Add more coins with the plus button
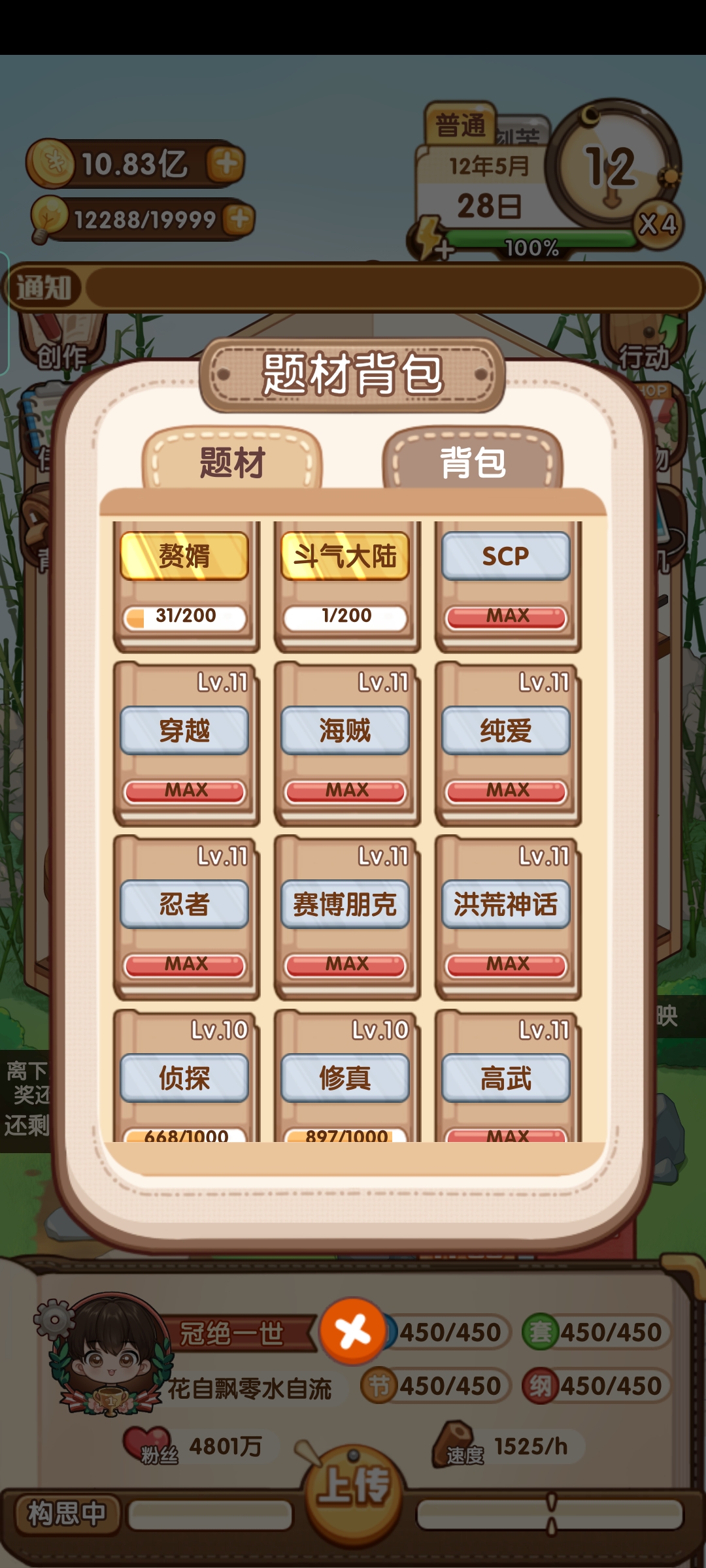The width and height of the screenshot is (706, 1568). click(x=226, y=163)
